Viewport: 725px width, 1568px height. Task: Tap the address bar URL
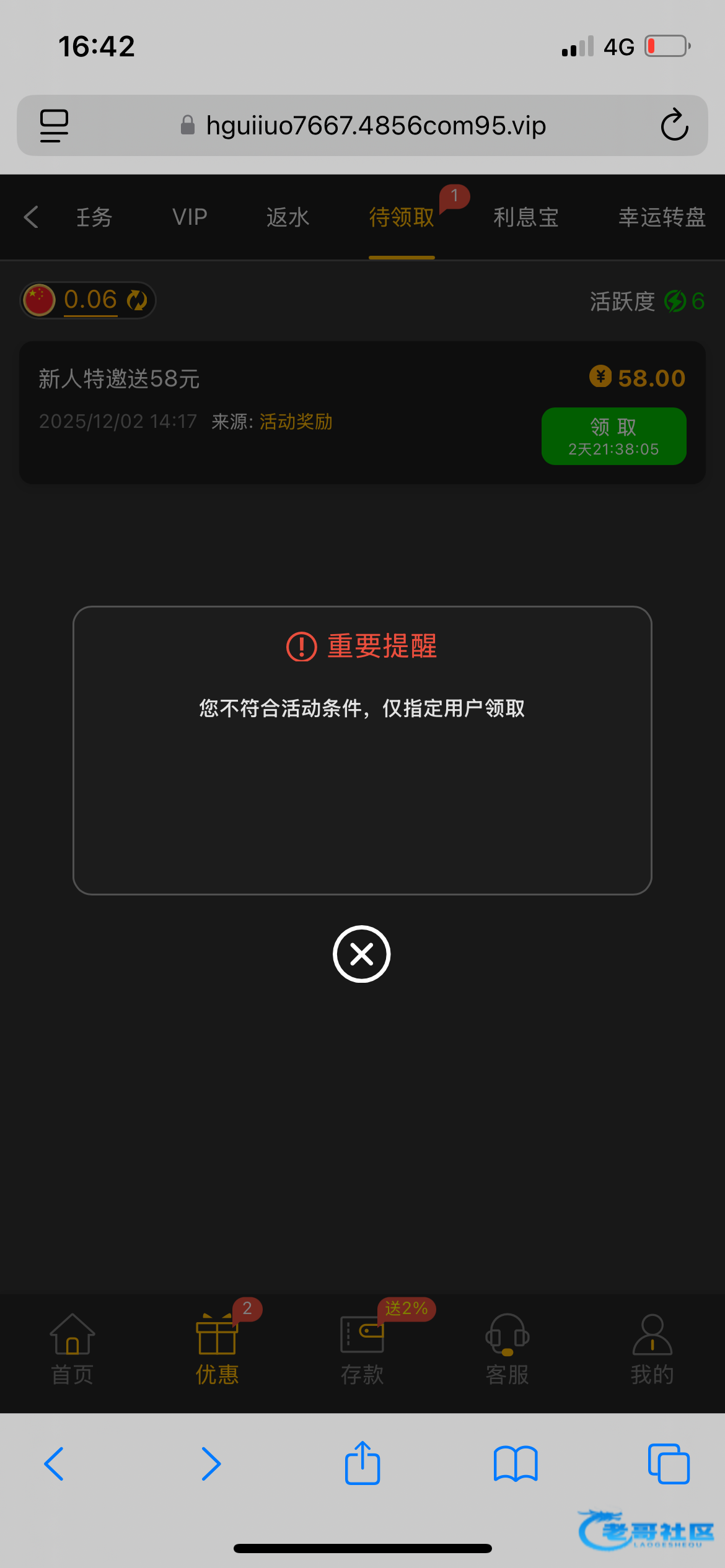pos(376,126)
